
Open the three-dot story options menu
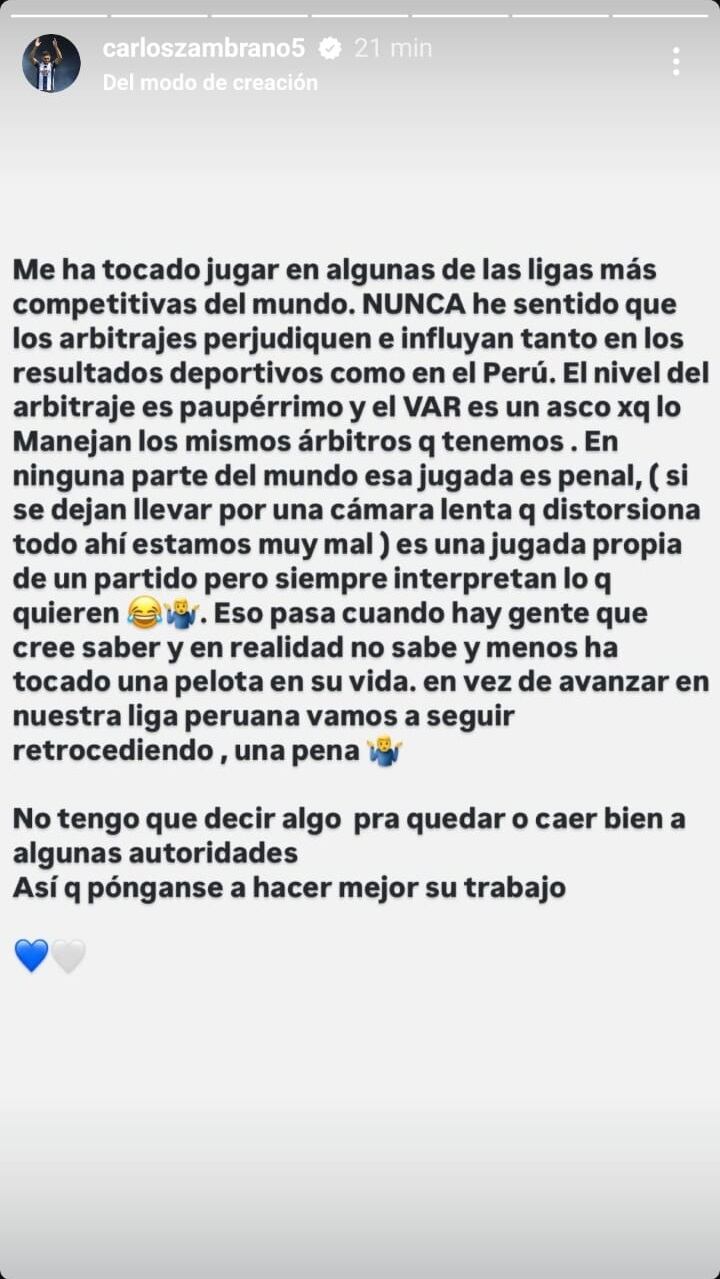[676, 62]
